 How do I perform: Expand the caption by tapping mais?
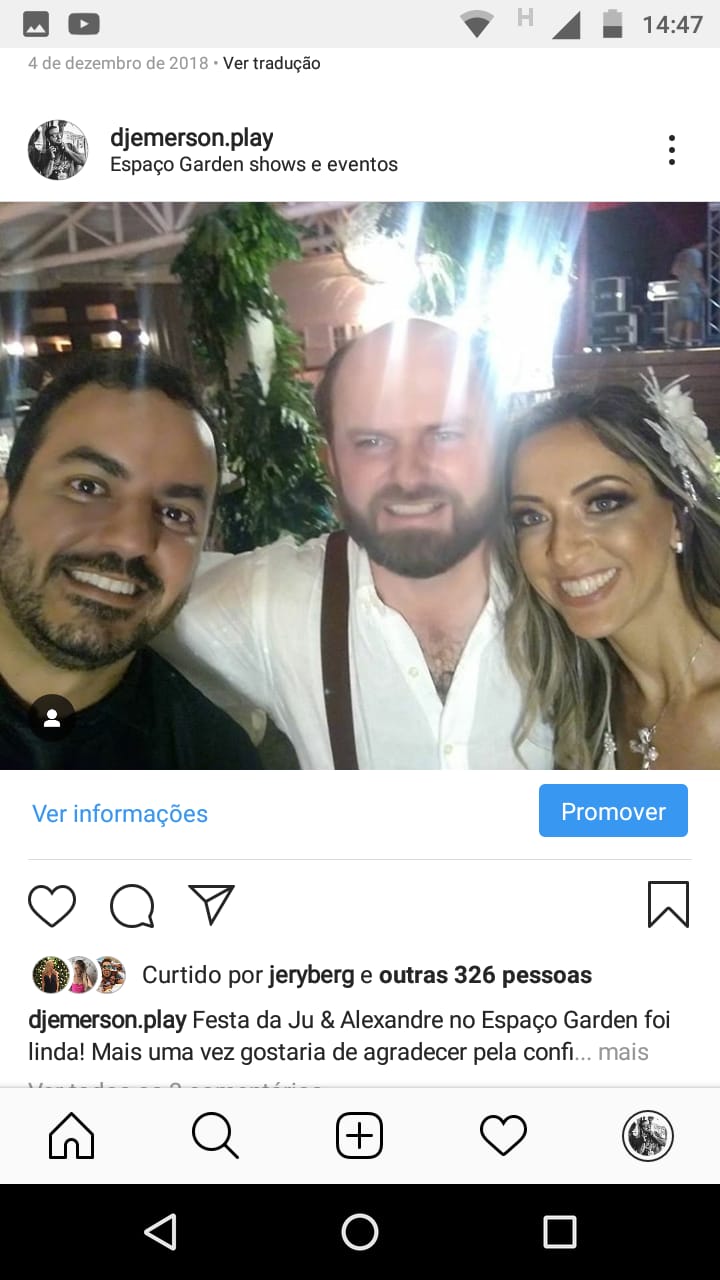623,1052
